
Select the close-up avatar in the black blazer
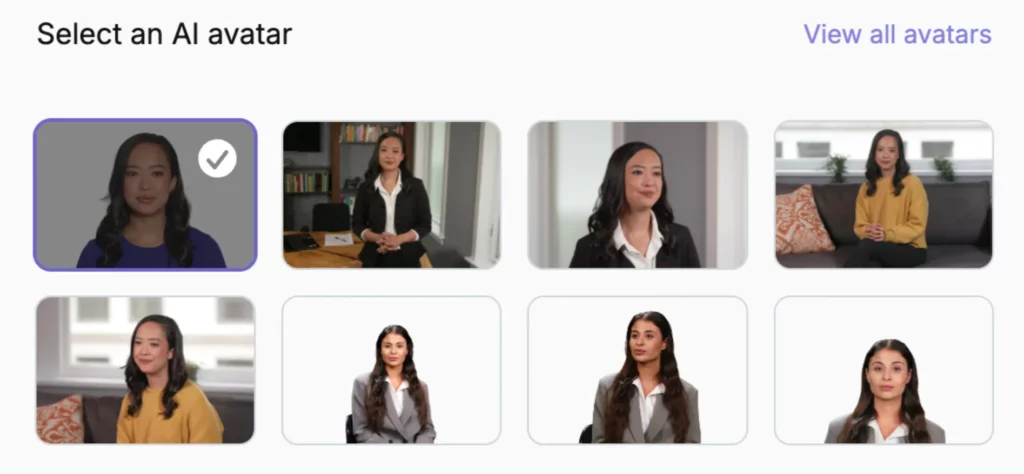tap(637, 195)
